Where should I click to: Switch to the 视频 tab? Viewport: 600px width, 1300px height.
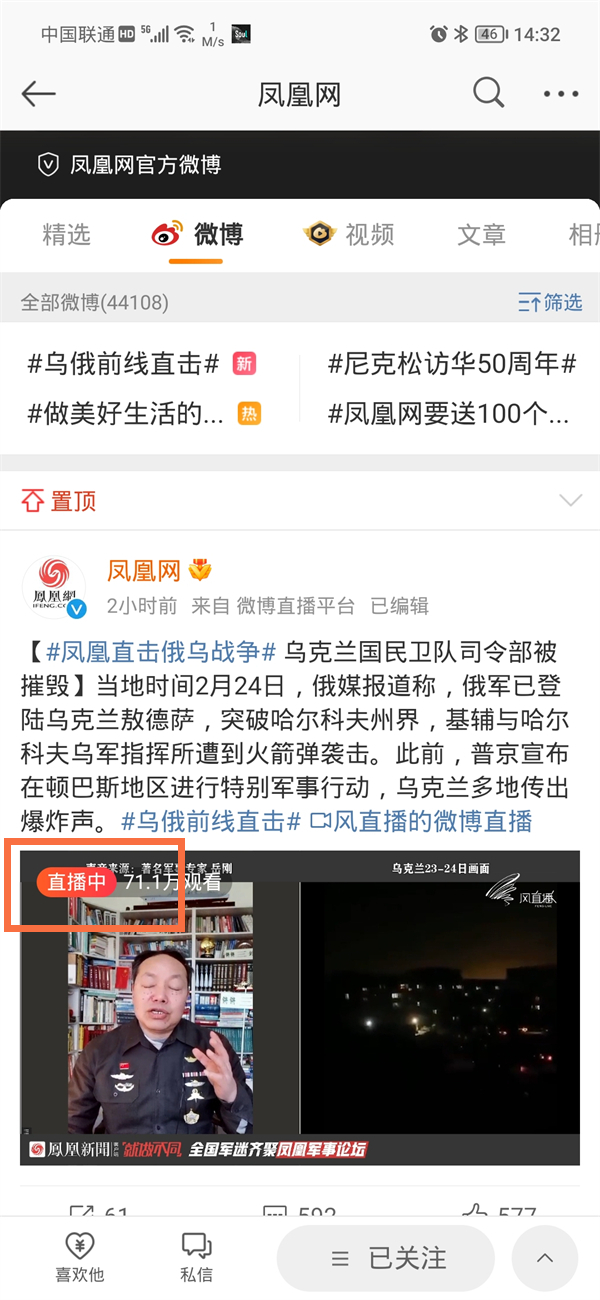click(348, 235)
